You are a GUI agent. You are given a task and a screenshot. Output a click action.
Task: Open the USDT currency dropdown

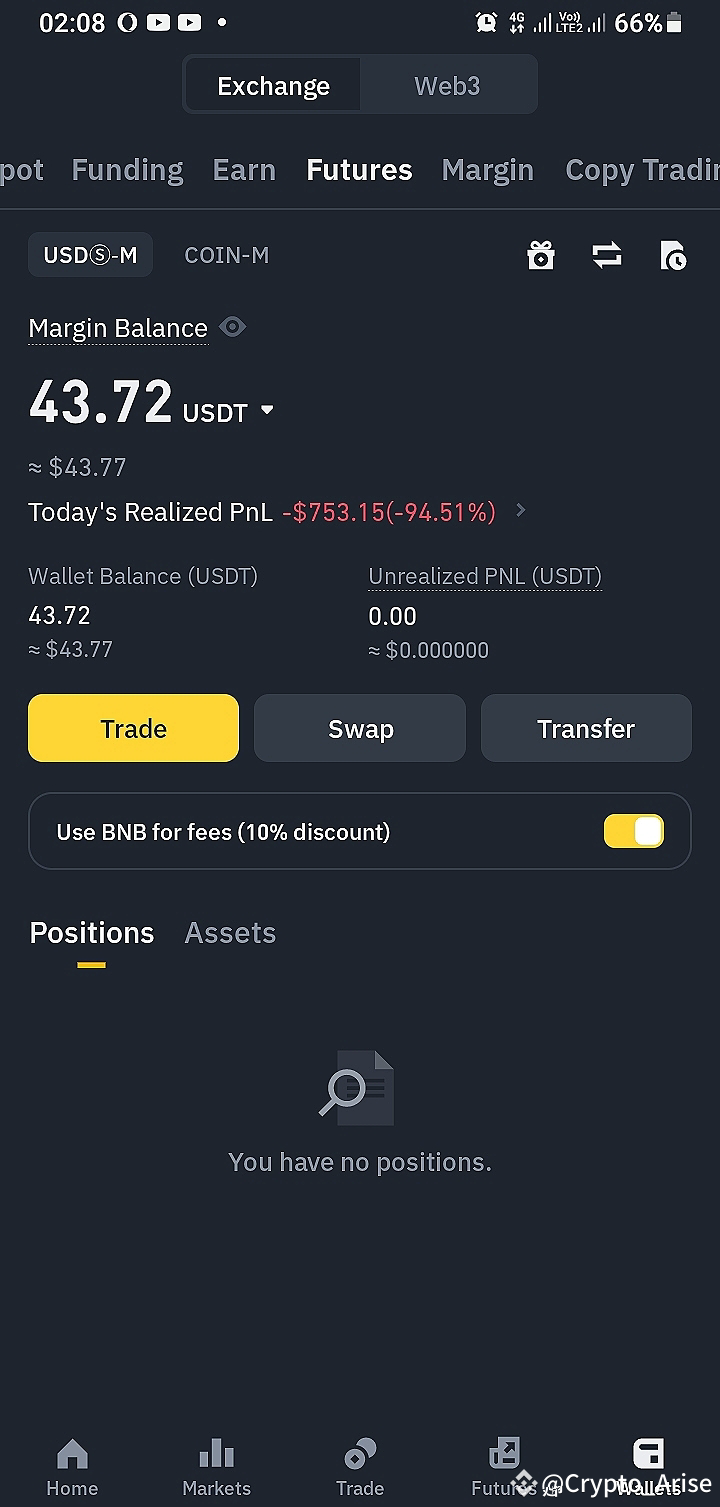[x=266, y=410]
